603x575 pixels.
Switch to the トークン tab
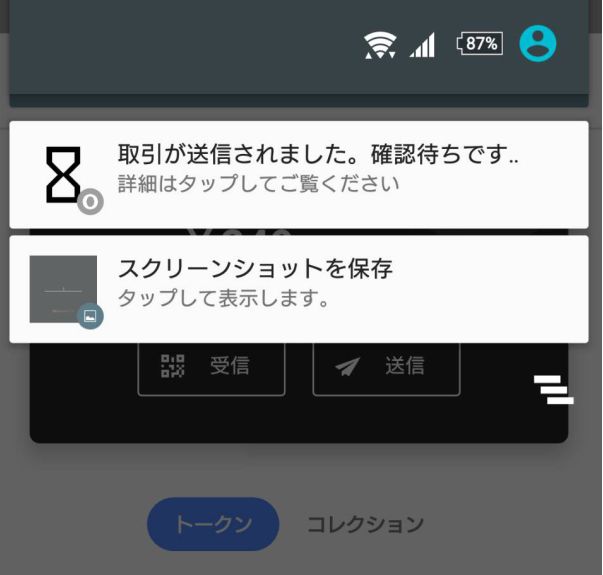tap(213, 524)
